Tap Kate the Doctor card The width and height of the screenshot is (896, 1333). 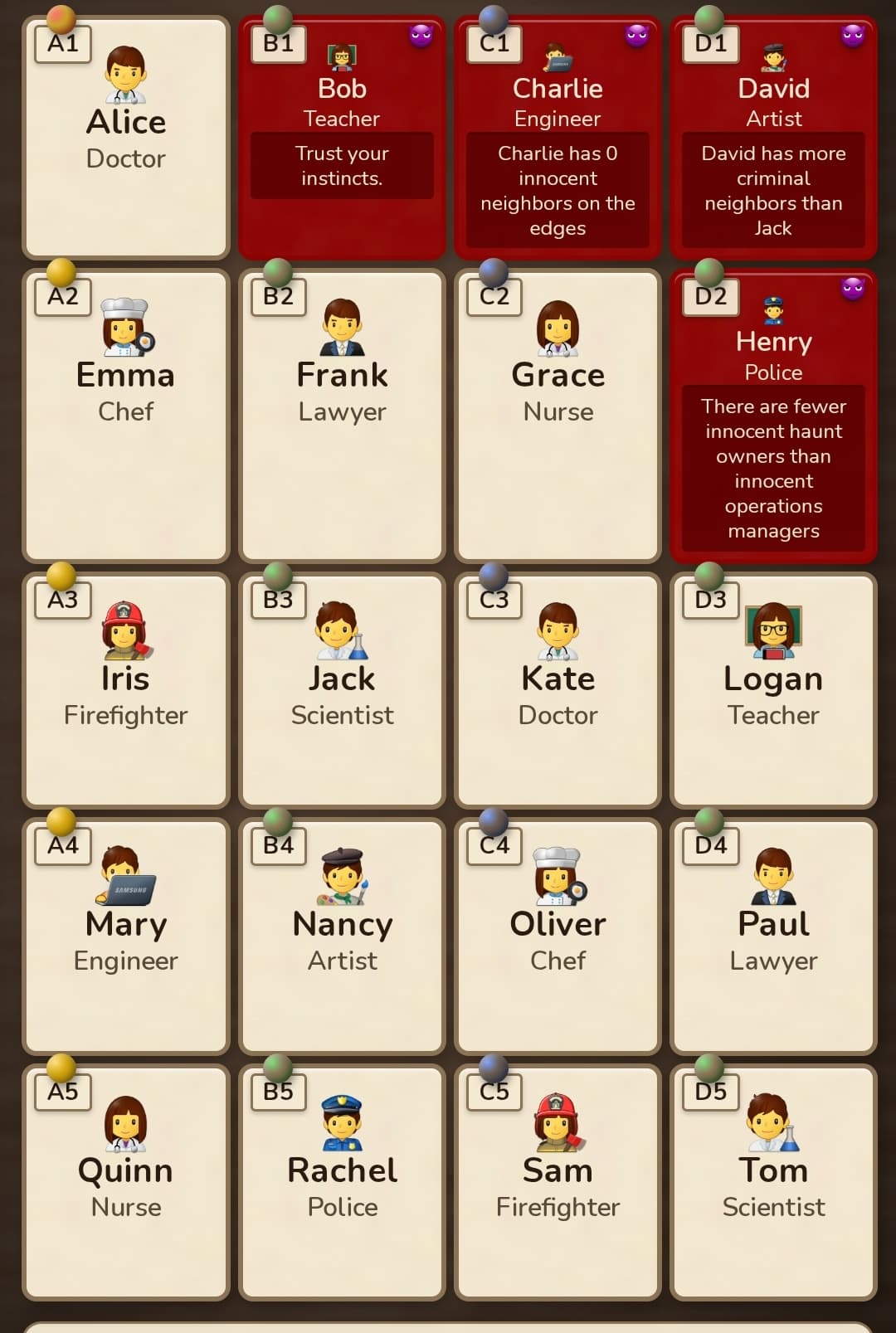point(558,690)
